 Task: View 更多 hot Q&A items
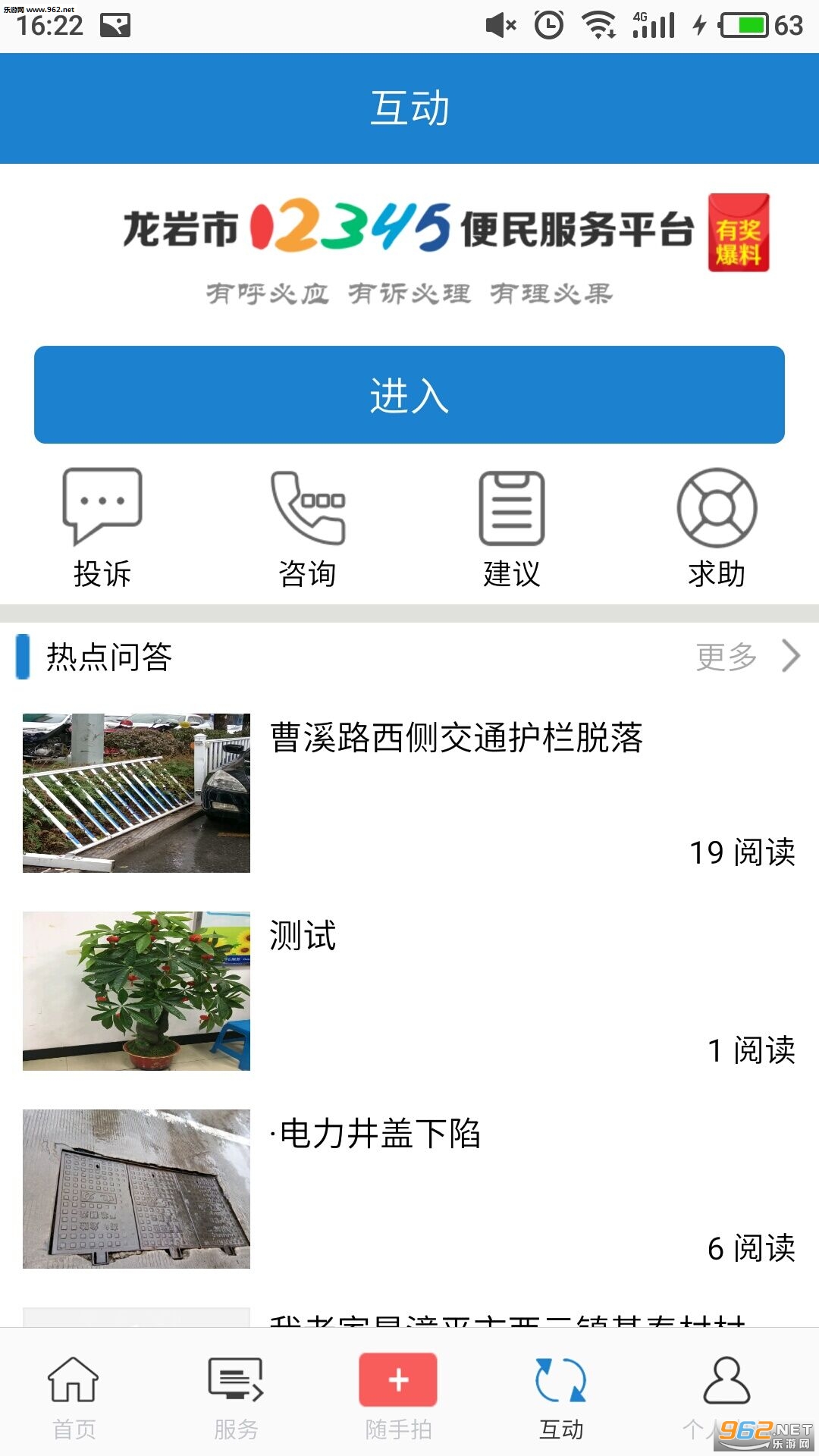[x=747, y=657]
